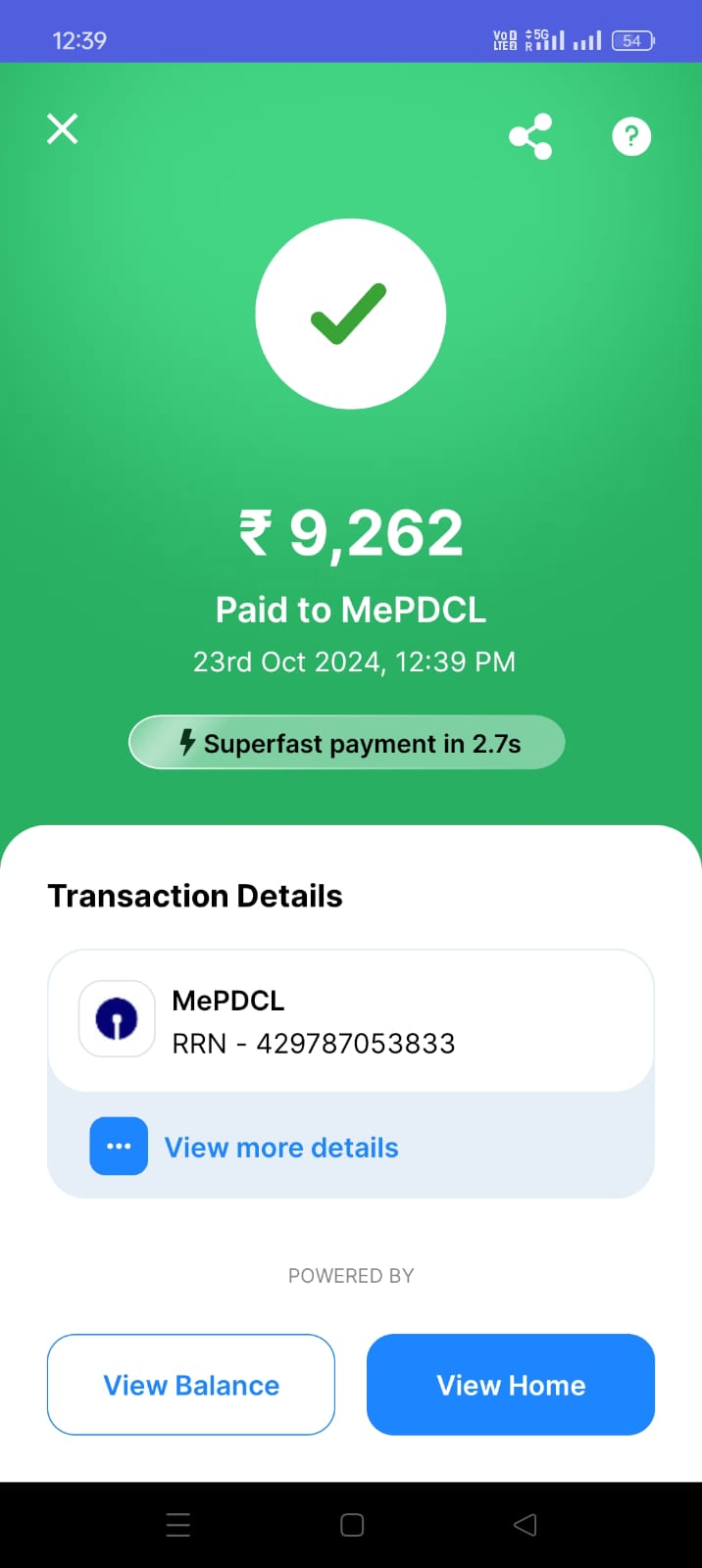The height and width of the screenshot is (1568, 702).
Task: Share this payment receipt
Action: [530, 136]
